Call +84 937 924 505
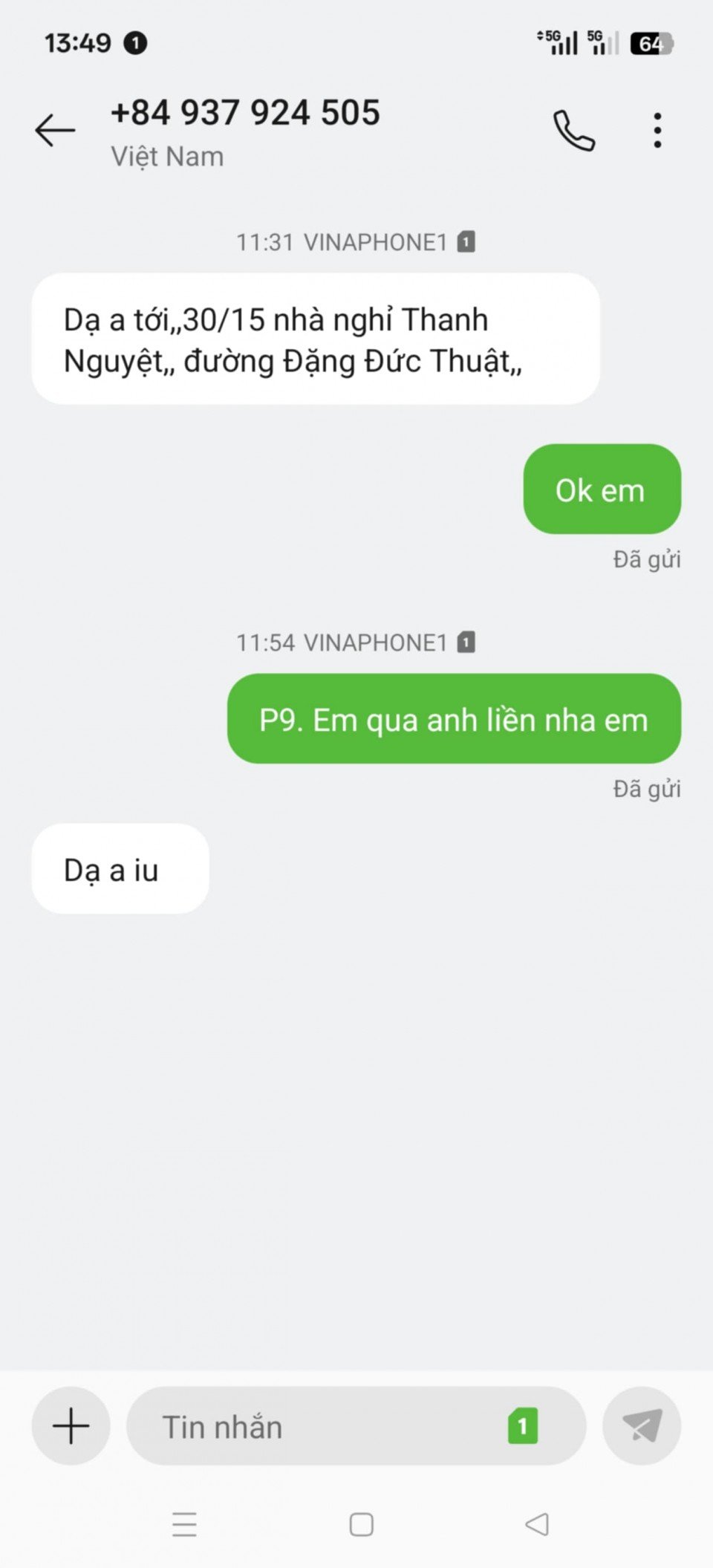Viewport: 713px width, 1568px height. [573, 131]
